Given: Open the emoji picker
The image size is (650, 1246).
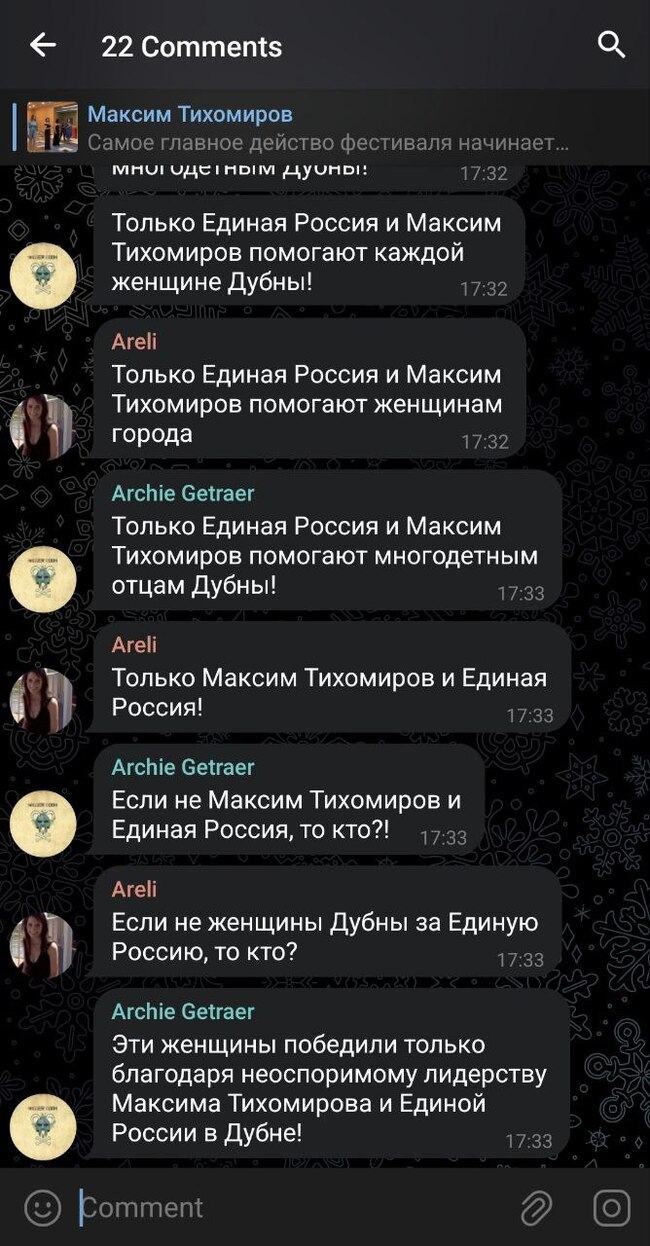Looking at the screenshot, I should 42,1207.
